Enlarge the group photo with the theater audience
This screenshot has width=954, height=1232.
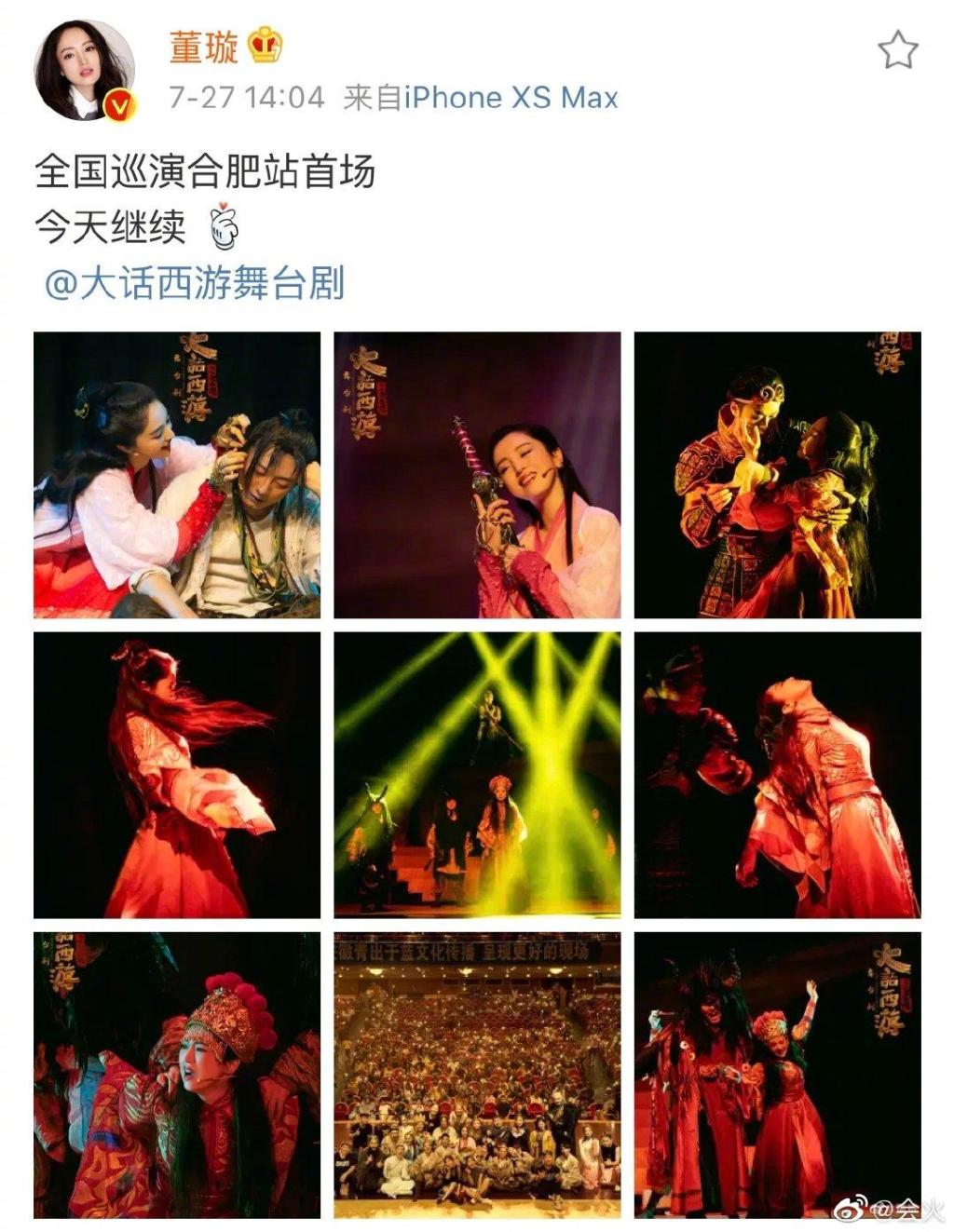pos(477,1075)
